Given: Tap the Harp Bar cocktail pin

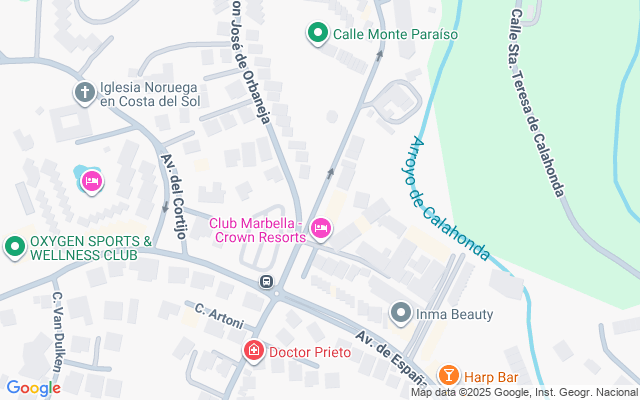Looking at the screenshot, I should coord(449,375).
